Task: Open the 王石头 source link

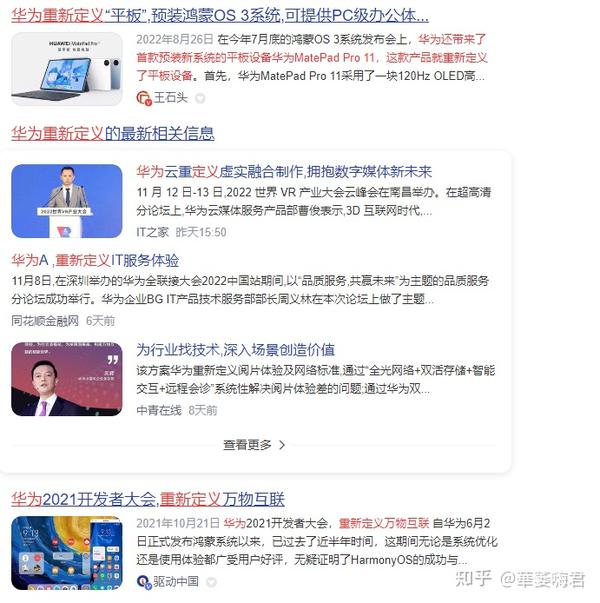Action: 170,98
